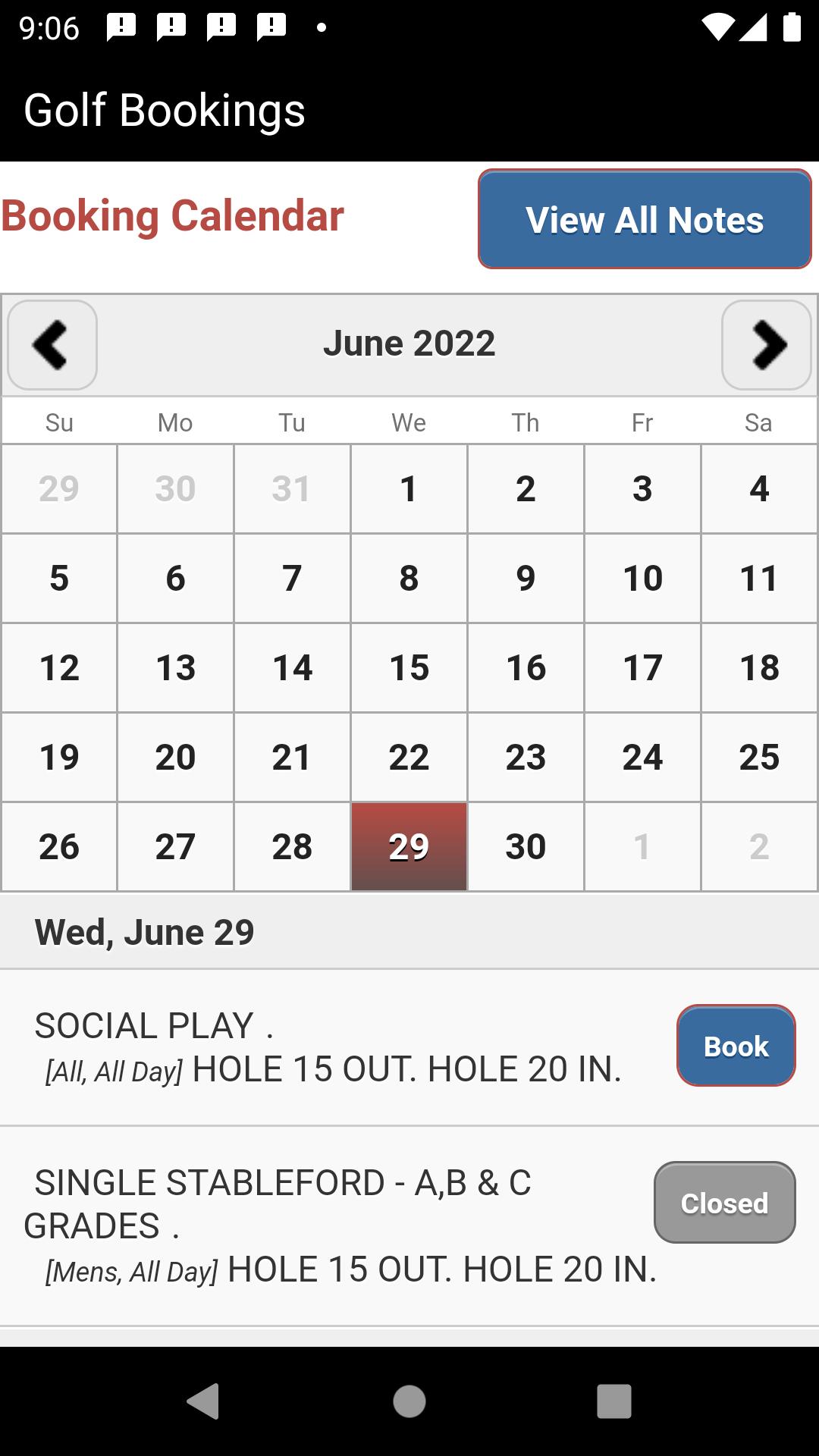
Task: Choose June 19 in the calendar
Action: [x=59, y=758]
